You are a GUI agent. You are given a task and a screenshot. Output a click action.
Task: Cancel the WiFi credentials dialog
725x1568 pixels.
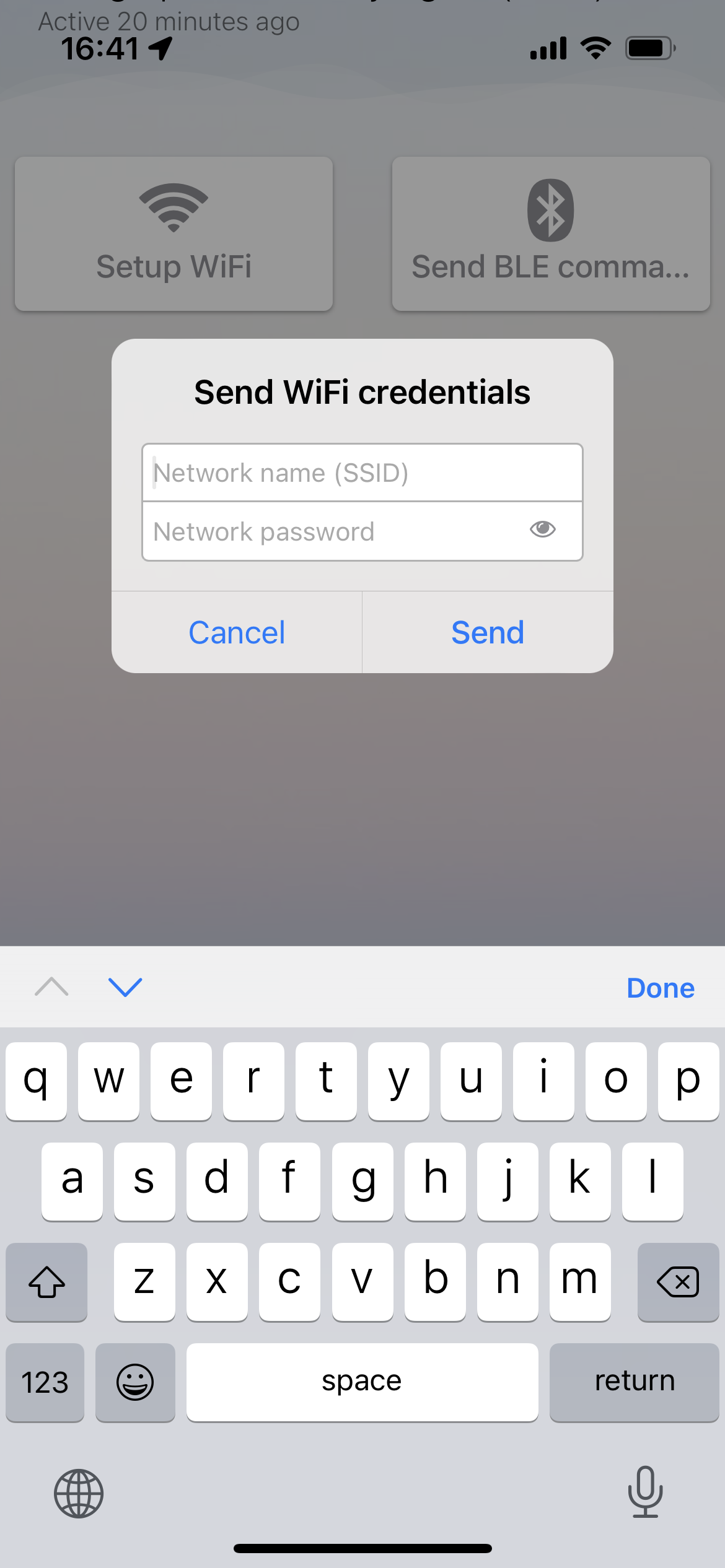pyautogui.click(x=237, y=632)
